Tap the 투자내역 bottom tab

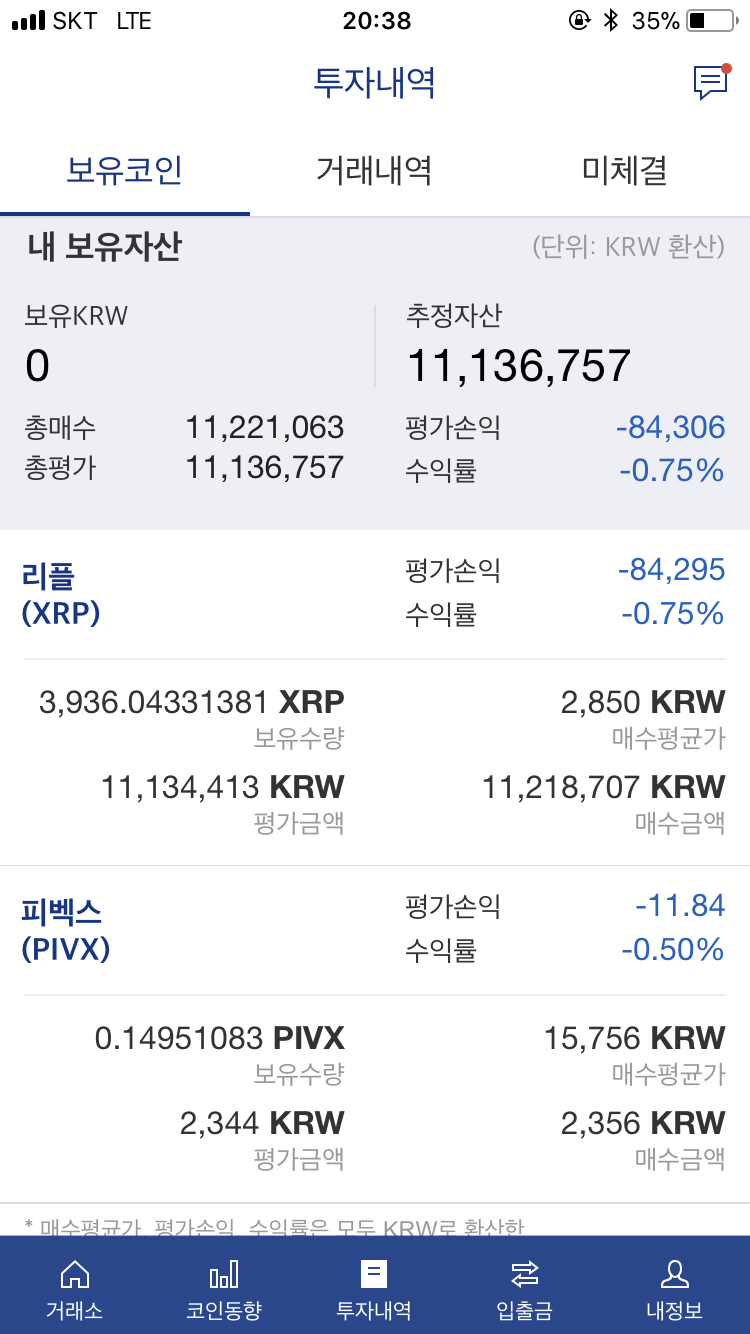tap(374, 1289)
